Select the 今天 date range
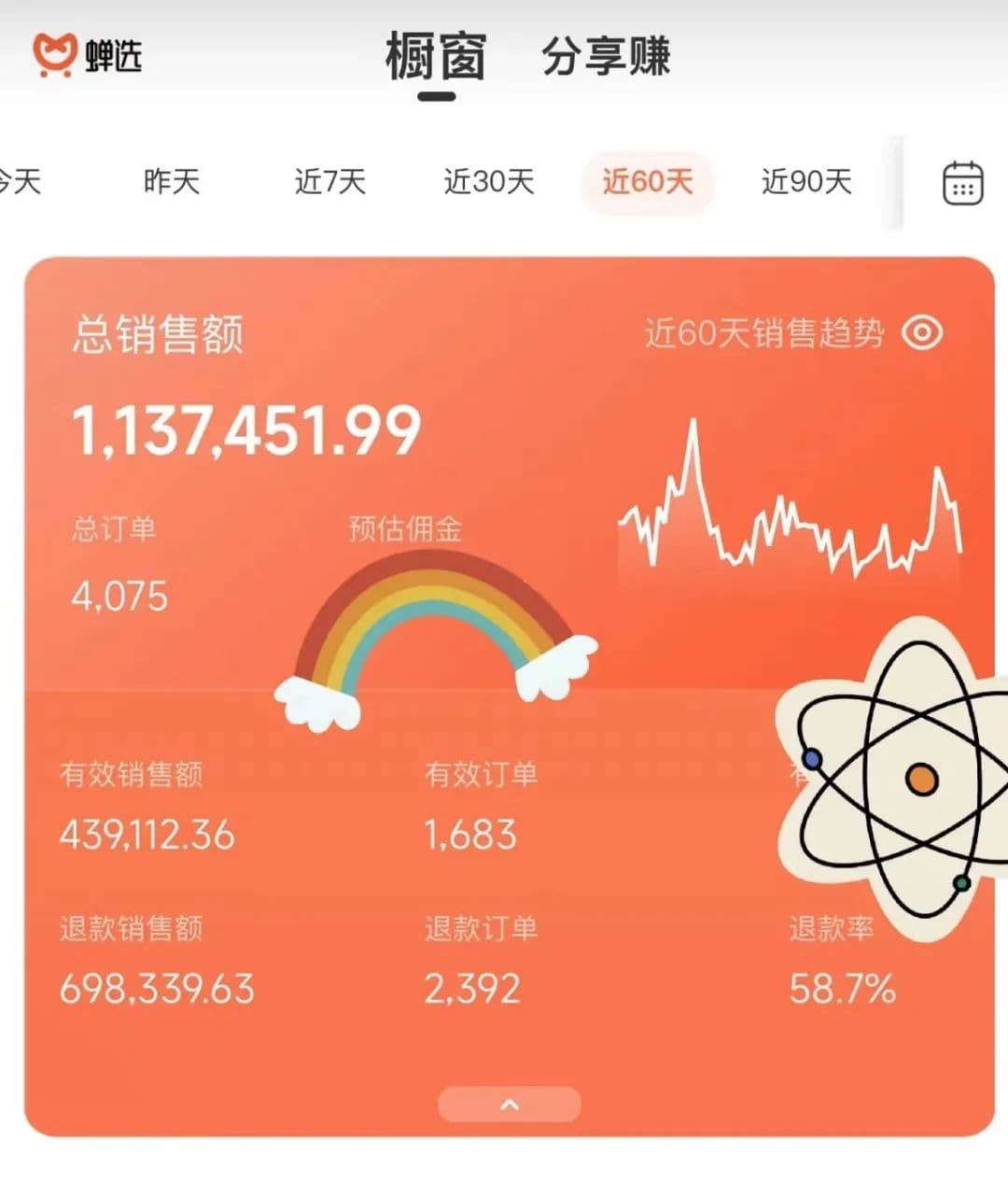The width and height of the screenshot is (1008, 1182). [x=19, y=181]
